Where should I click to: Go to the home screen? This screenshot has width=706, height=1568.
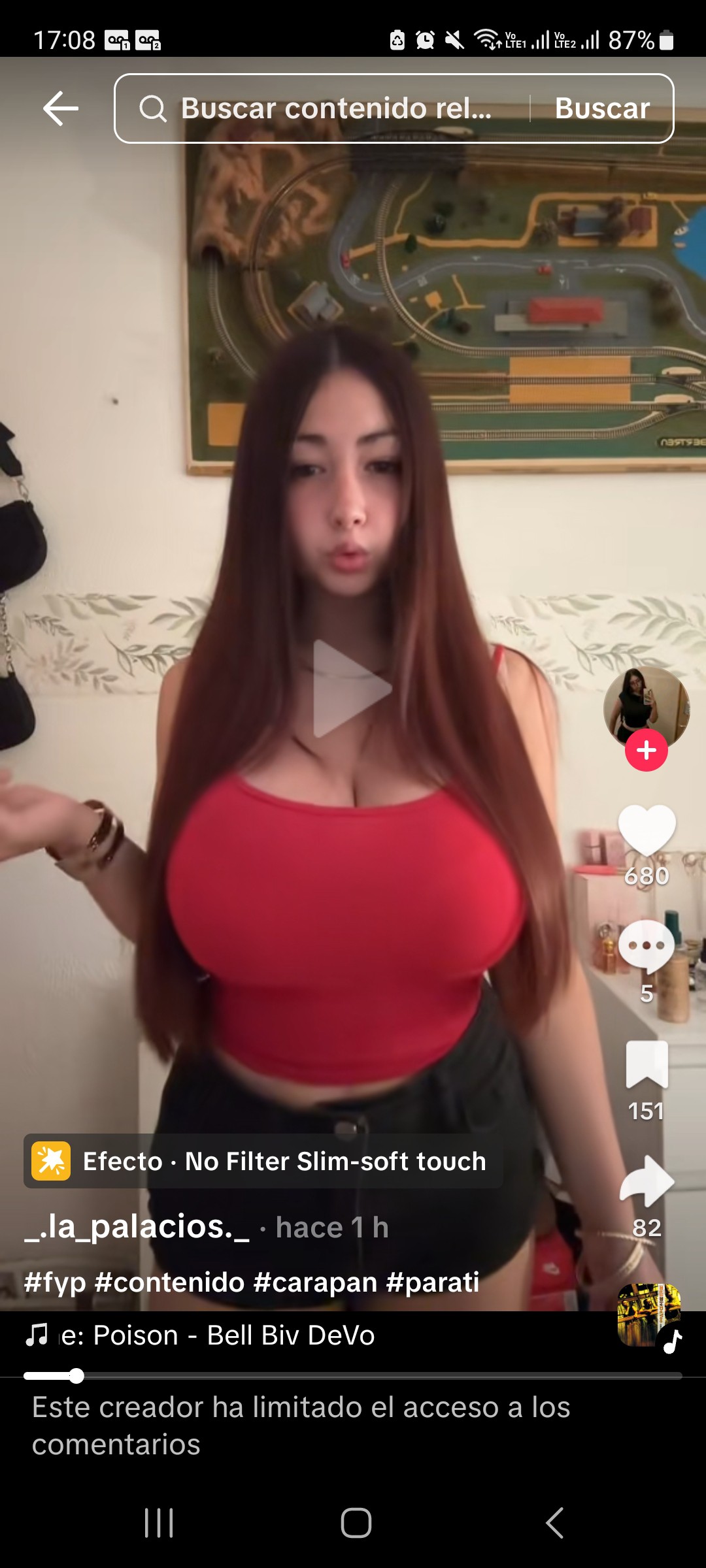(x=356, y=1523)
